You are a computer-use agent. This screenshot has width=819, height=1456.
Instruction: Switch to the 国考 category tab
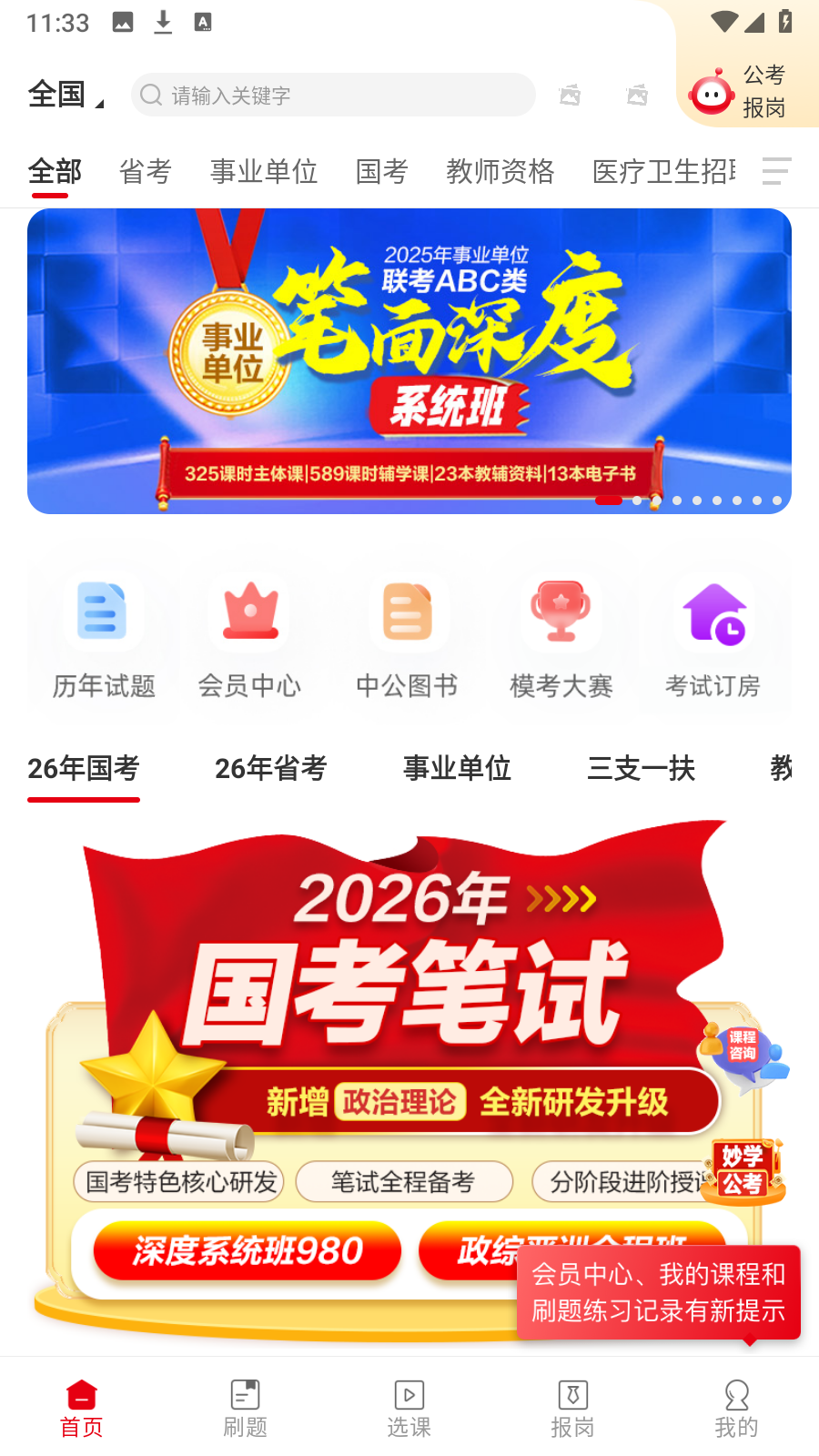click(381, 171)
